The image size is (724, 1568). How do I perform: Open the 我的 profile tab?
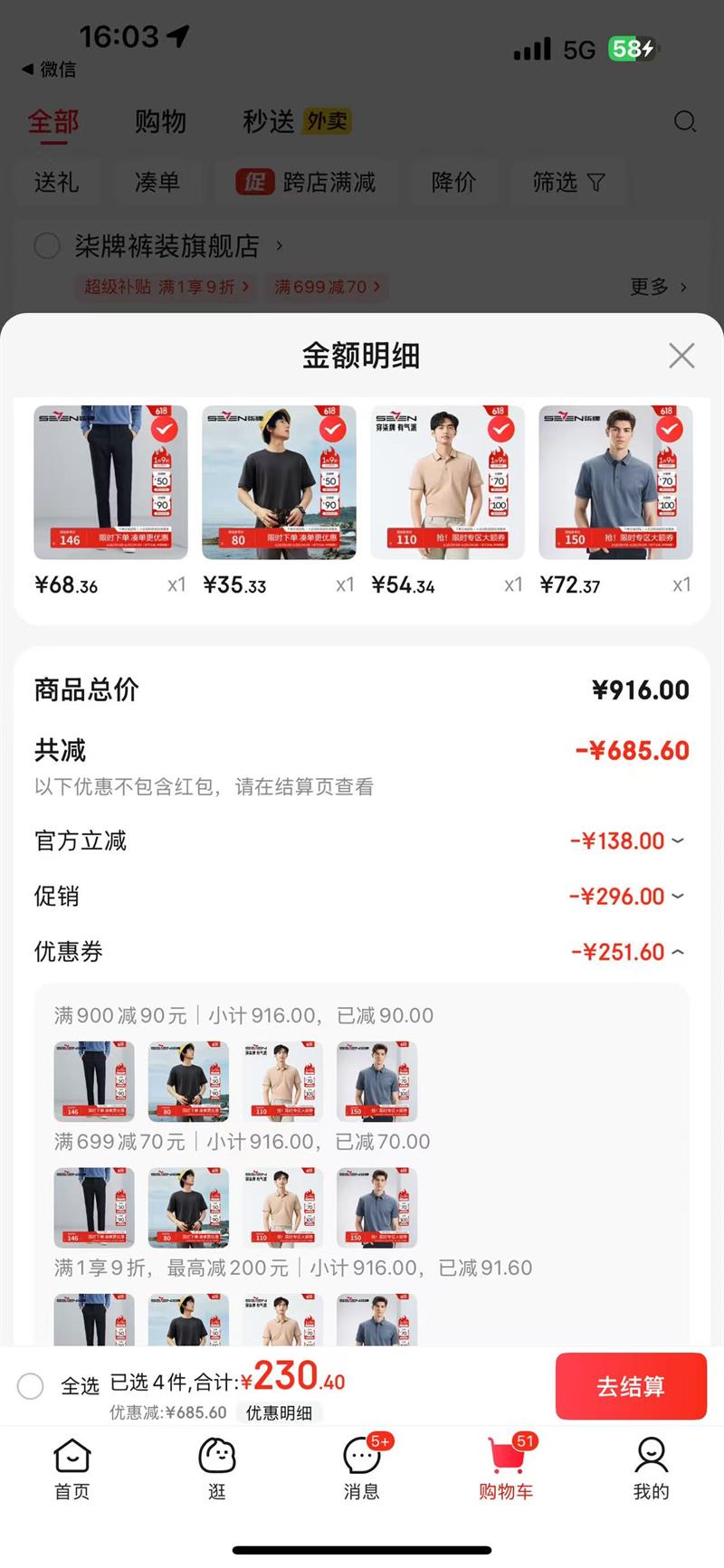pos(651,1469)
